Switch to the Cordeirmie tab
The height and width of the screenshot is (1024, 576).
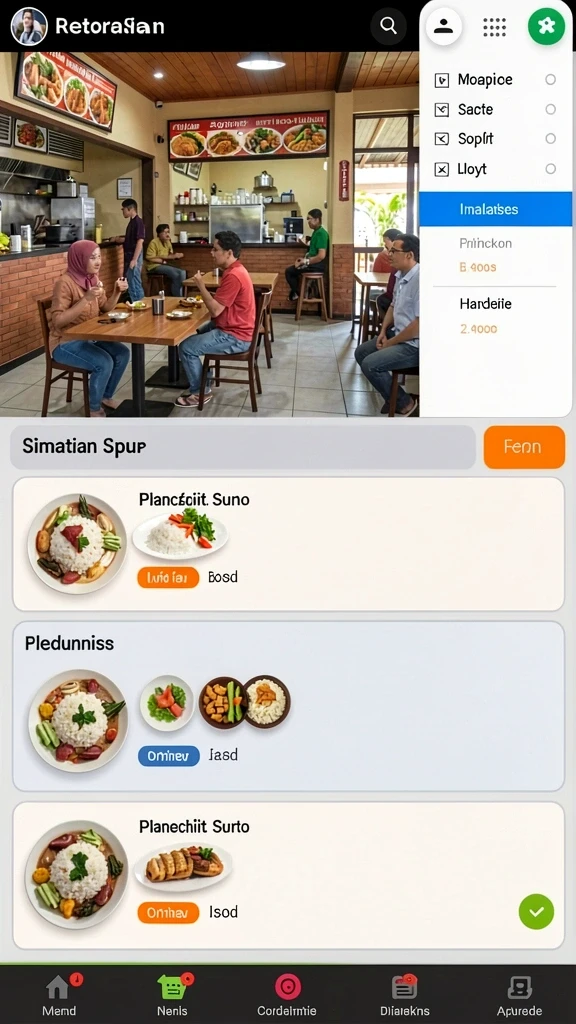(288, 995)
